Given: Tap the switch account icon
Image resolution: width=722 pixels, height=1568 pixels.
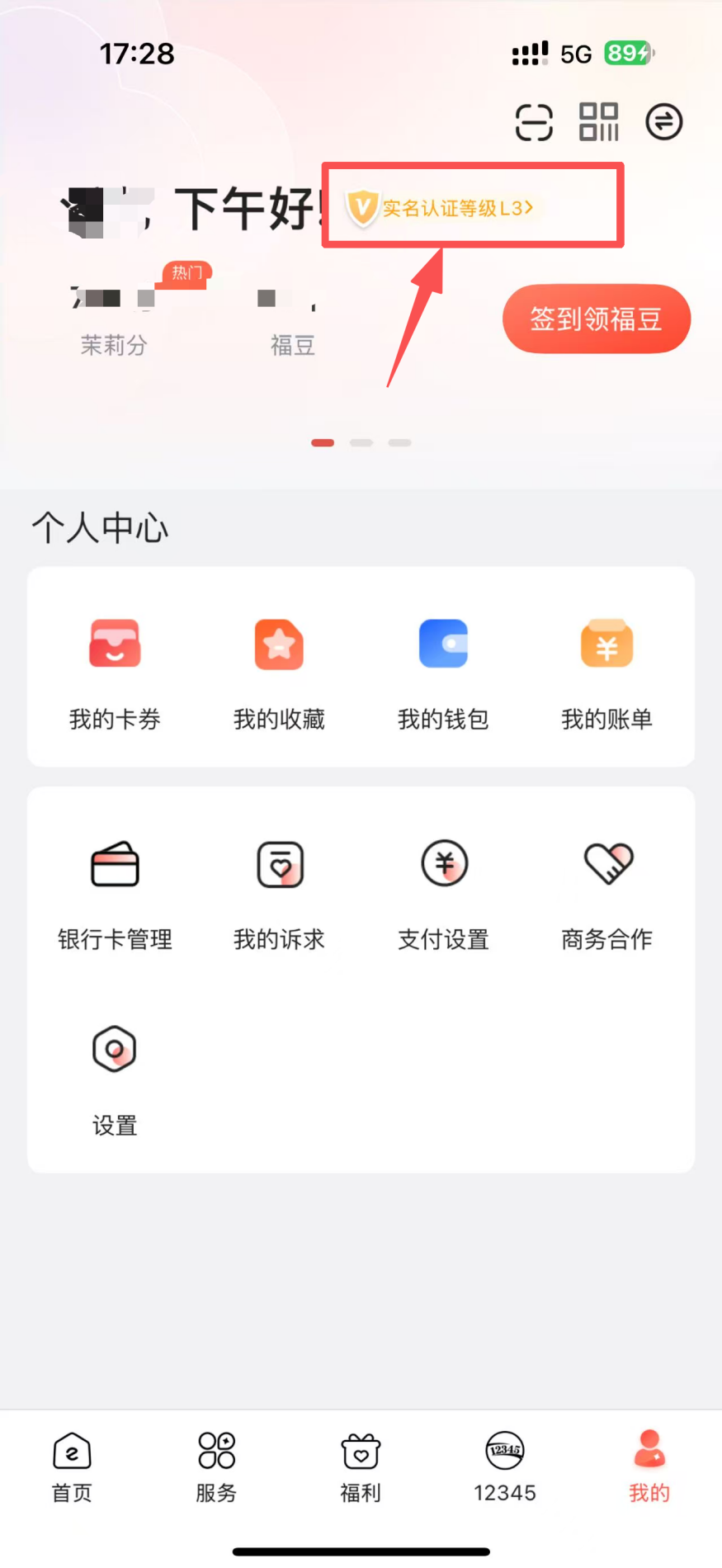Looking at the screenshot, I should tap(664, 122).
